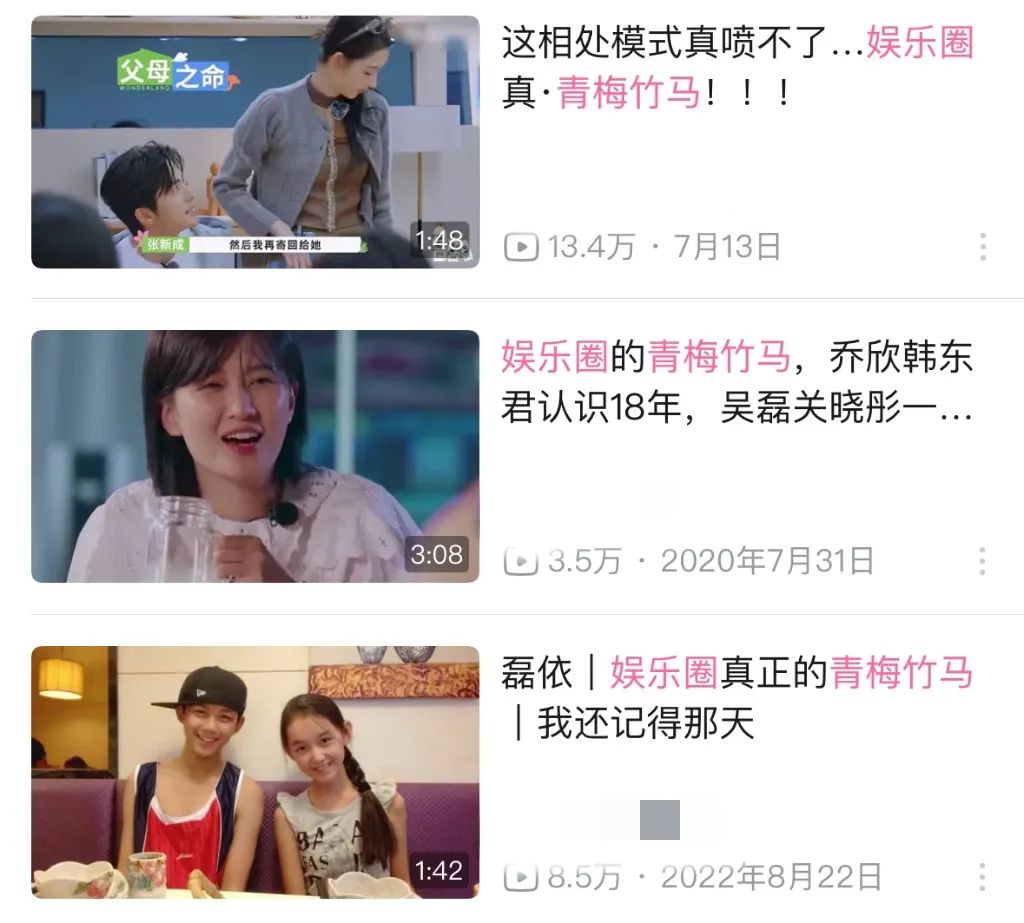Screen dimensions: 1024x923
Task: Open more options for the 2022年8月22日 video
Action: 983,877
